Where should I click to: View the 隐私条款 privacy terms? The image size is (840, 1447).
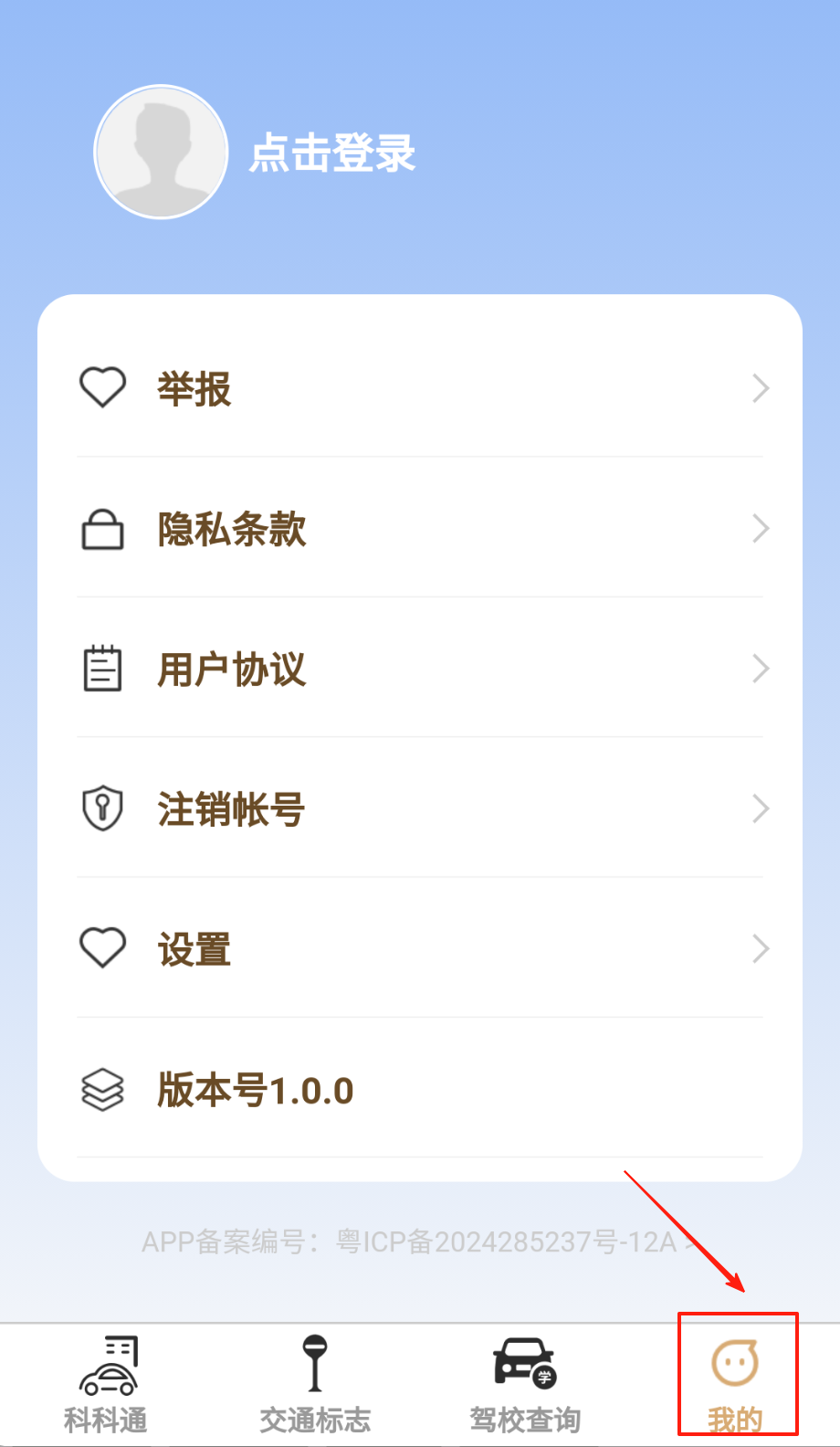pos(420,529)
